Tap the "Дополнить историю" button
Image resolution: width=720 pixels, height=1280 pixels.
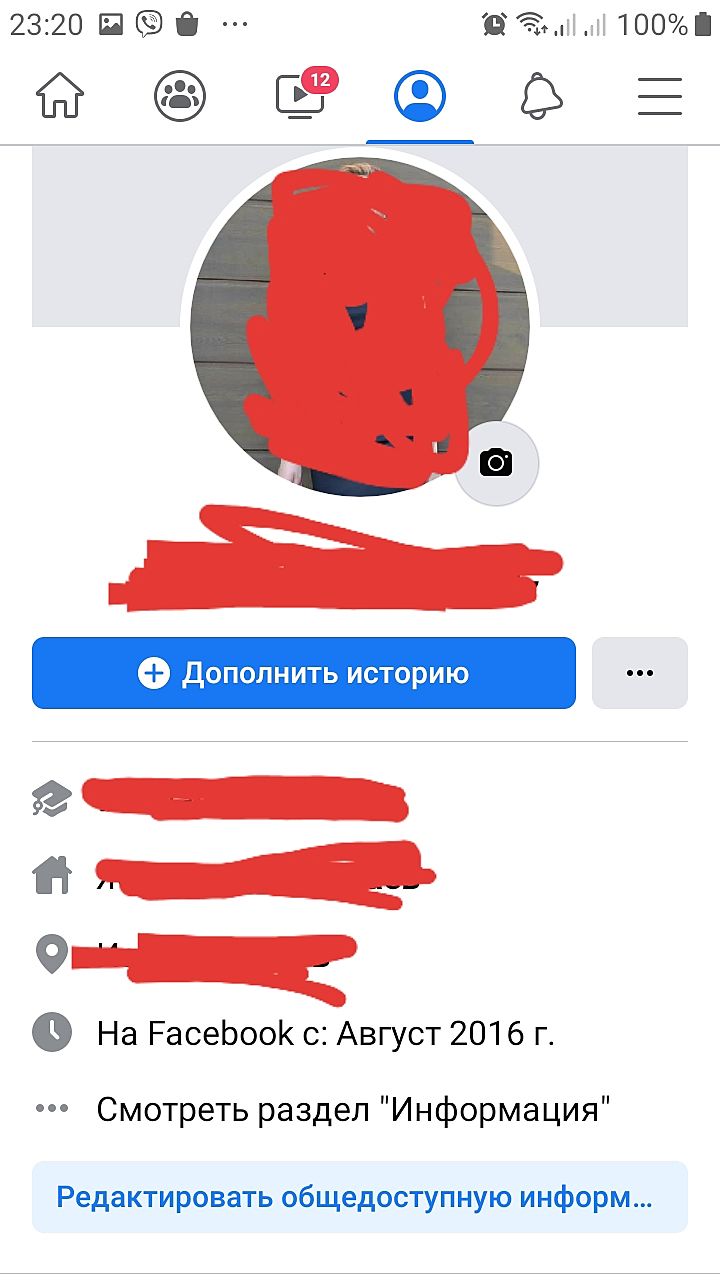click(x=304, y=673)
